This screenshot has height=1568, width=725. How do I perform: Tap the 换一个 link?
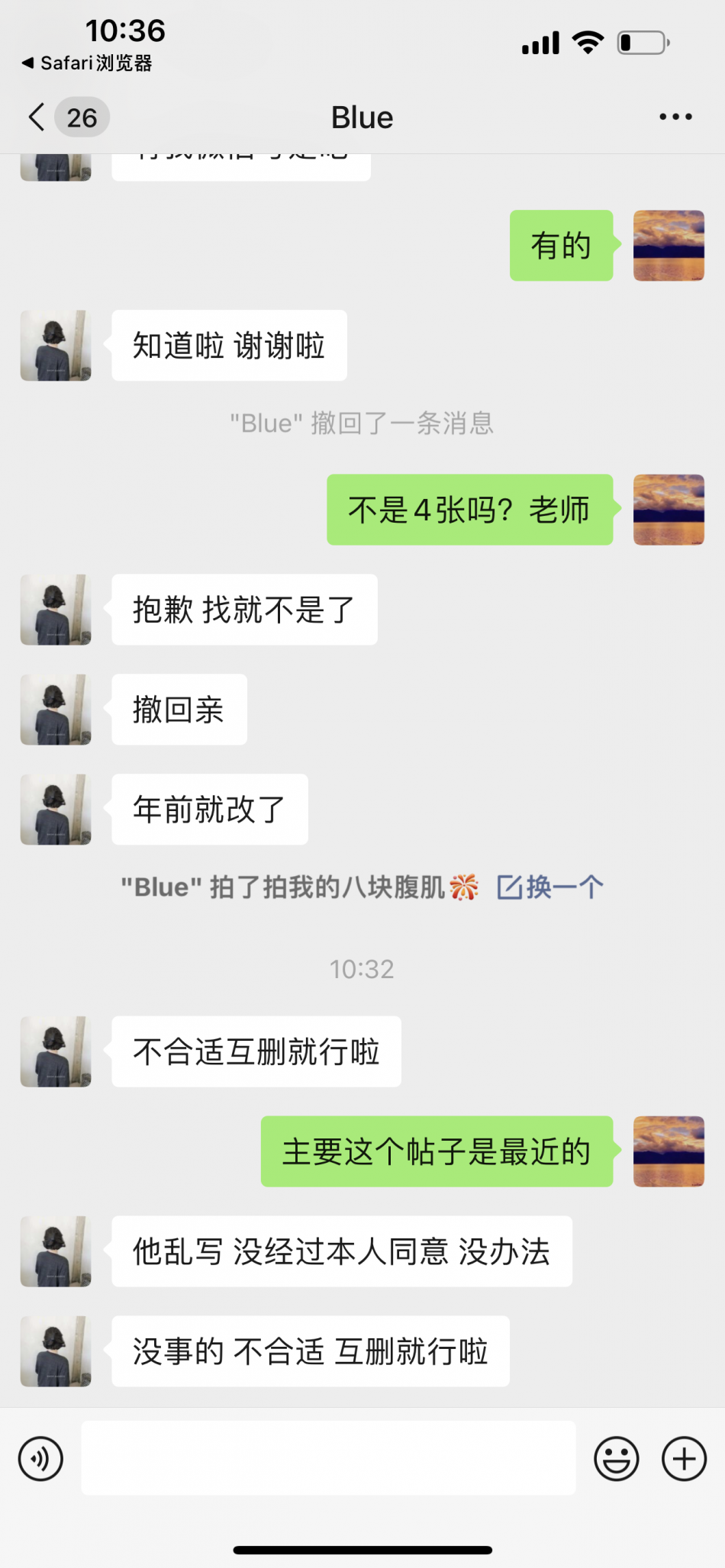click(550, 887)
